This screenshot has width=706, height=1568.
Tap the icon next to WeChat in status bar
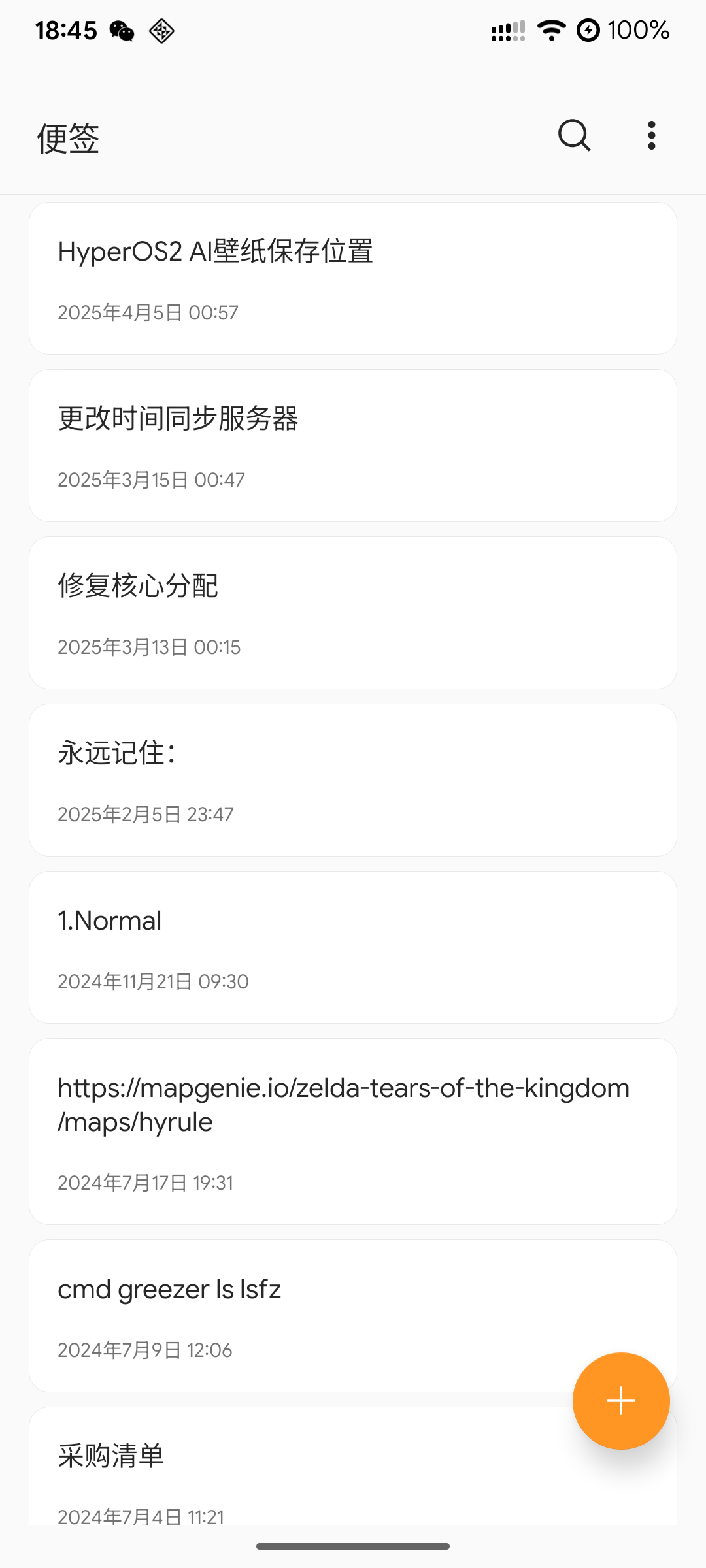(161, 30)
